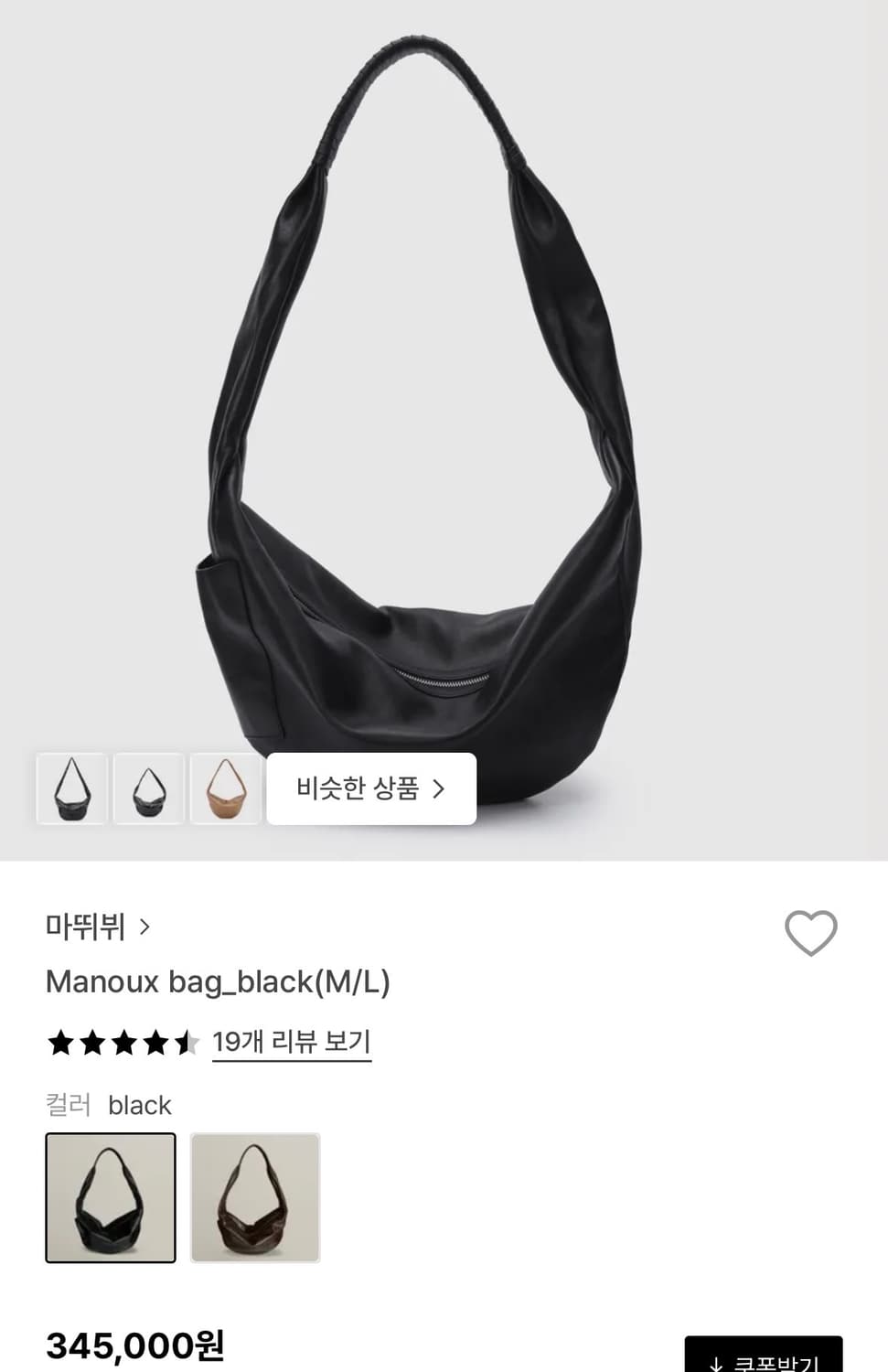
Task: Select the black Manoux bag color swatch
Action: pyautogui.click(x=110, y=1199)
